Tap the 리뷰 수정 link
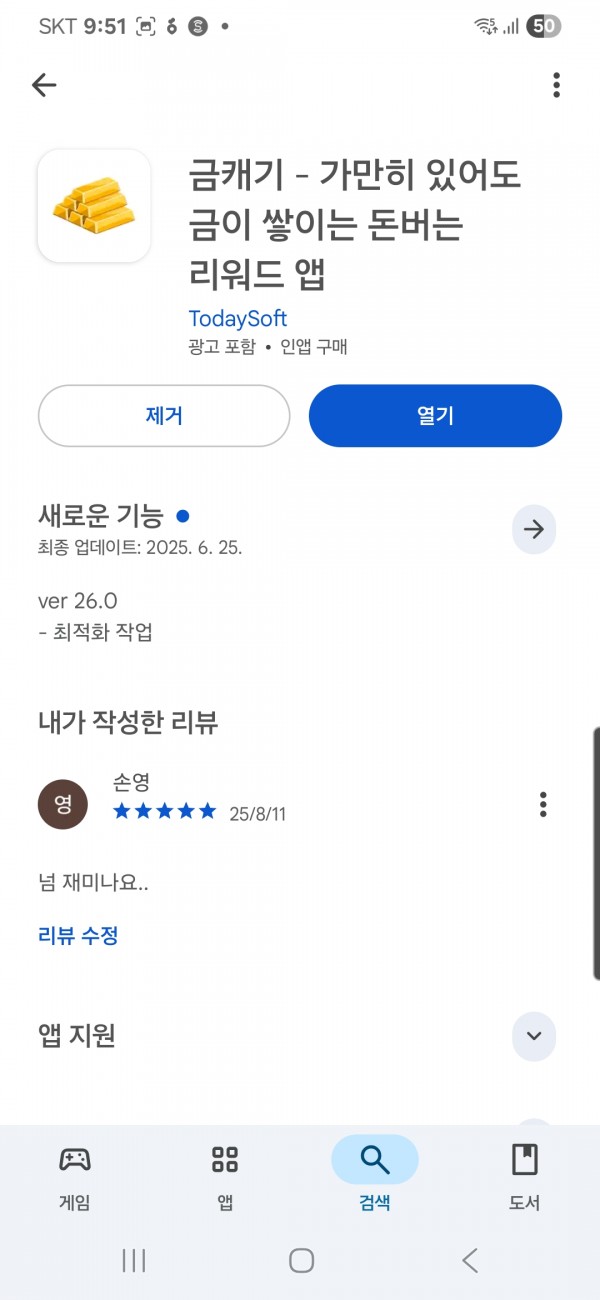This screenshot has width=600, height=1300. click(x=78, y=936)
